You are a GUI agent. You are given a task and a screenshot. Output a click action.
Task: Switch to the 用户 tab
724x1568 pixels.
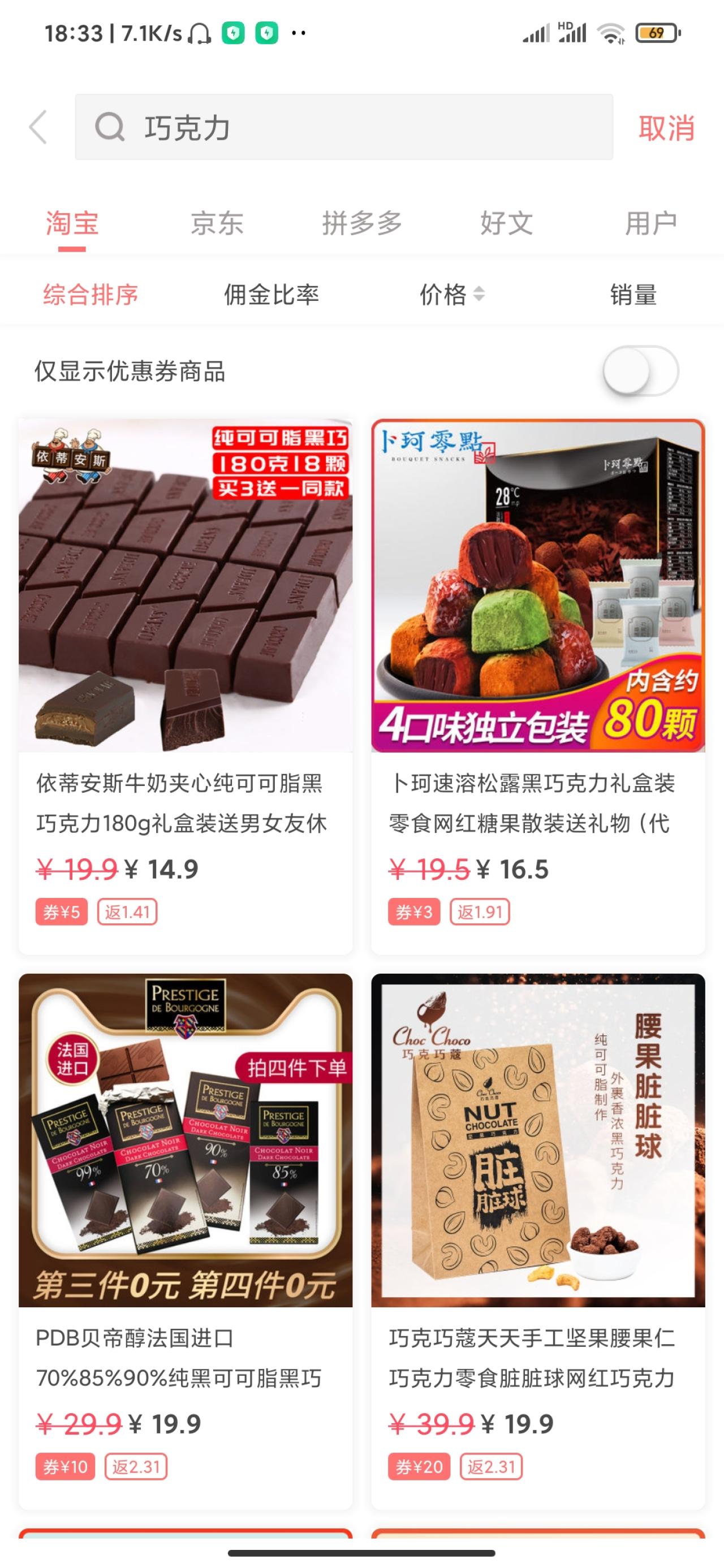[x=650, y=223]
